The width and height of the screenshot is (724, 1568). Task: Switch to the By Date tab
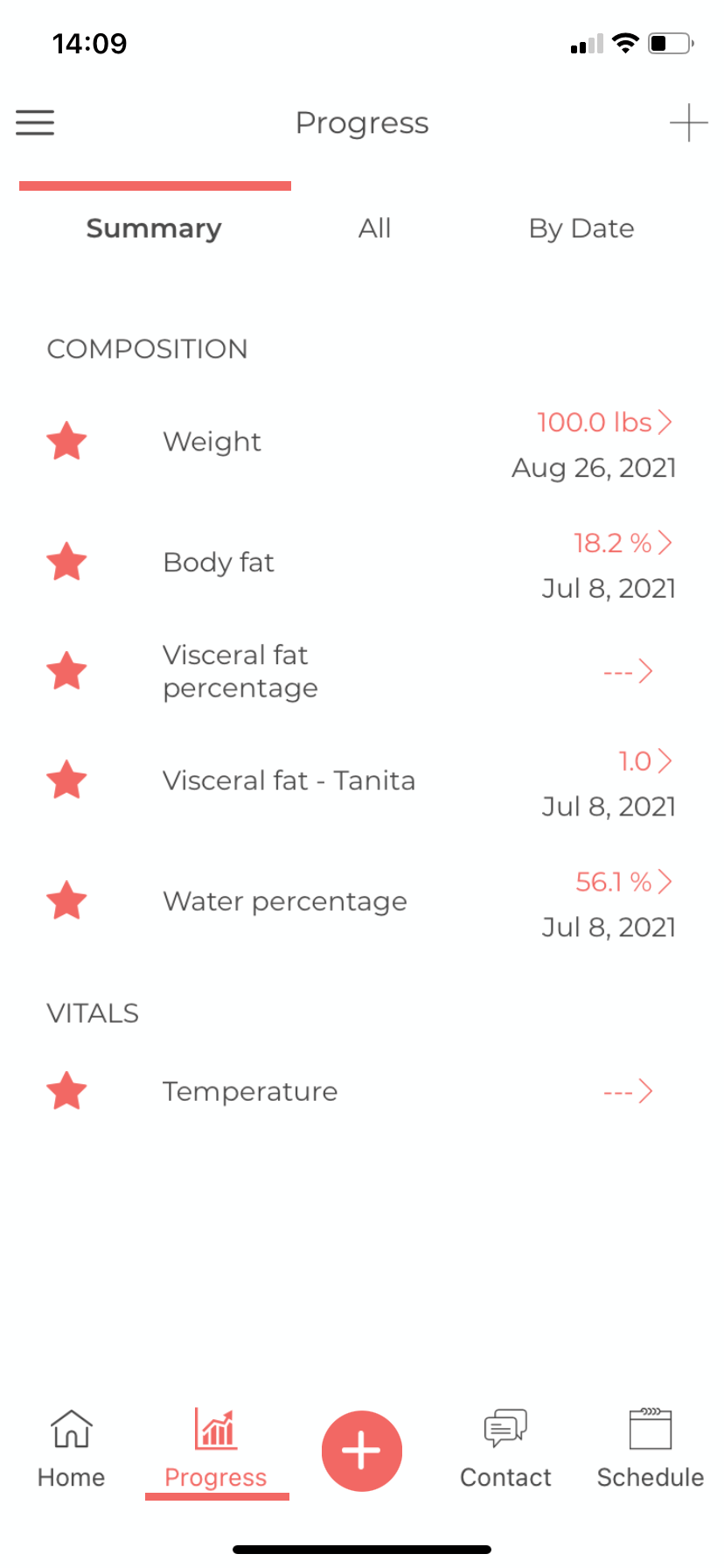click(581, 228)
